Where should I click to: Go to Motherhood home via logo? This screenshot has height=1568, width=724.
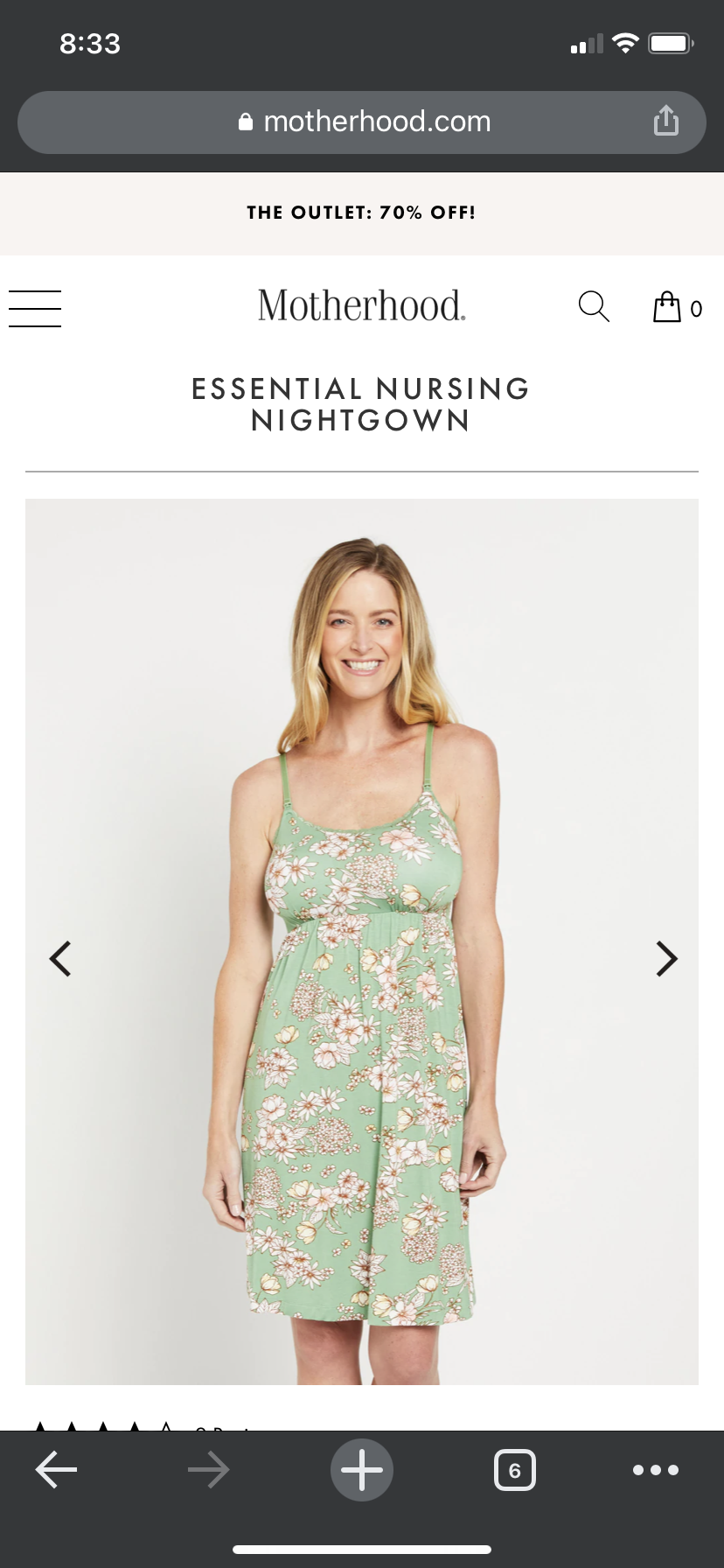point(361,306)
